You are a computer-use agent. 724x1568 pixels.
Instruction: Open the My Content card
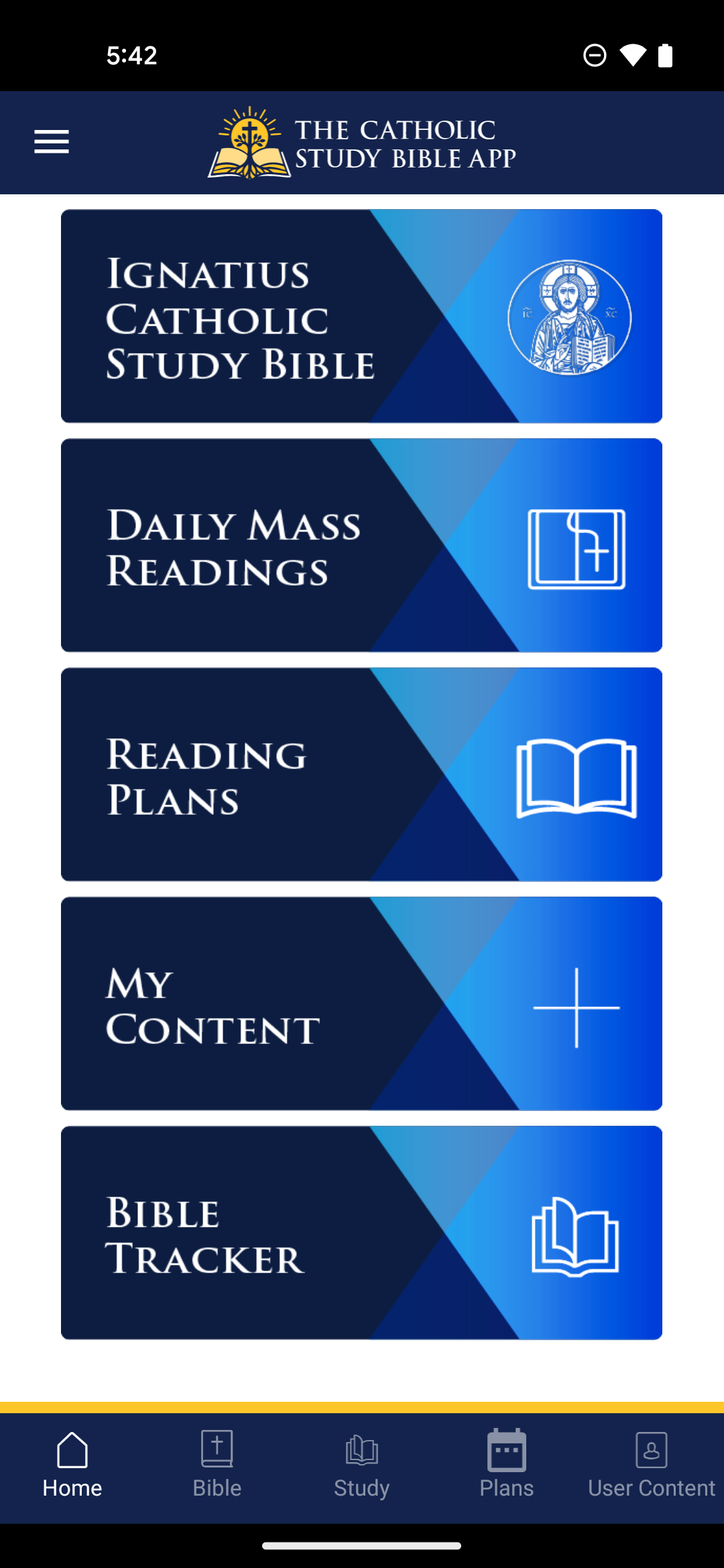pos(361,1004)
